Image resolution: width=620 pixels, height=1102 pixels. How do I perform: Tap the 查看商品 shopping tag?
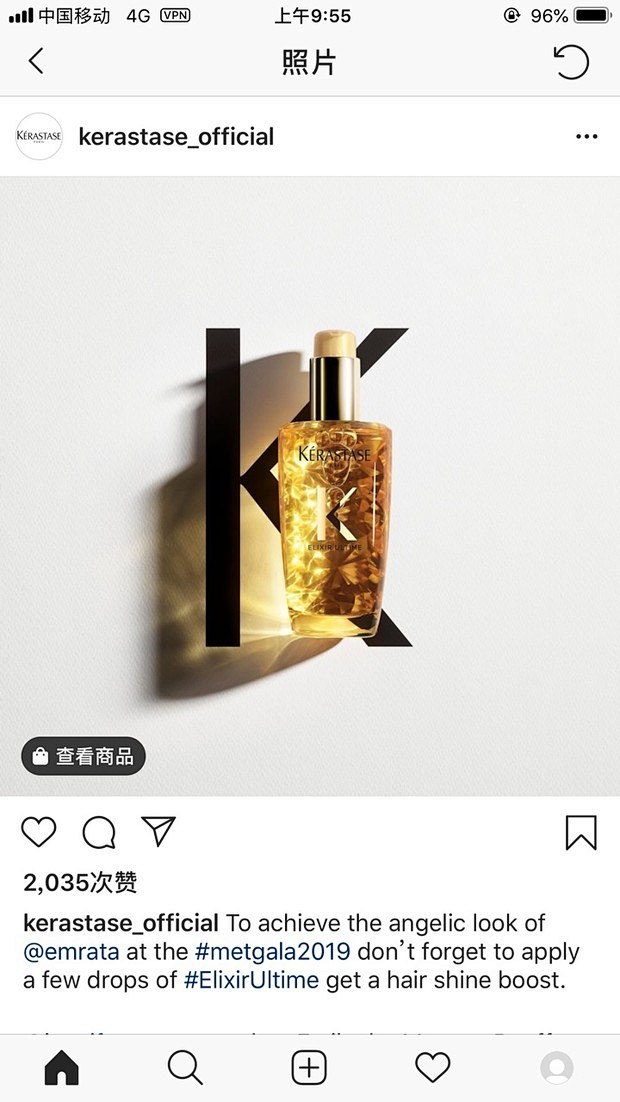pyautogui.click(x=83, y=756)
